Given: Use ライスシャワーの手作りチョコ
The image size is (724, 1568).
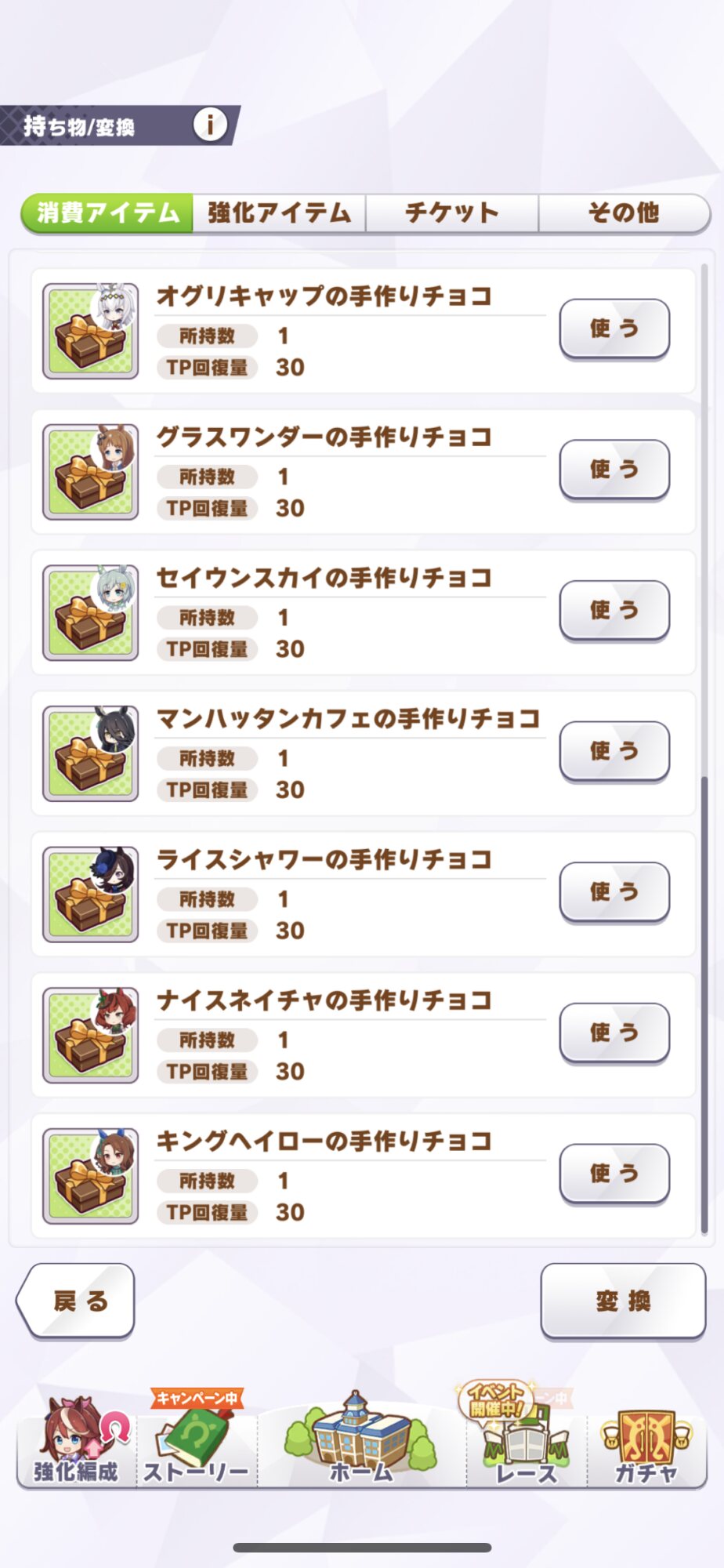Looking at the screenshot, I should (614, 891).
